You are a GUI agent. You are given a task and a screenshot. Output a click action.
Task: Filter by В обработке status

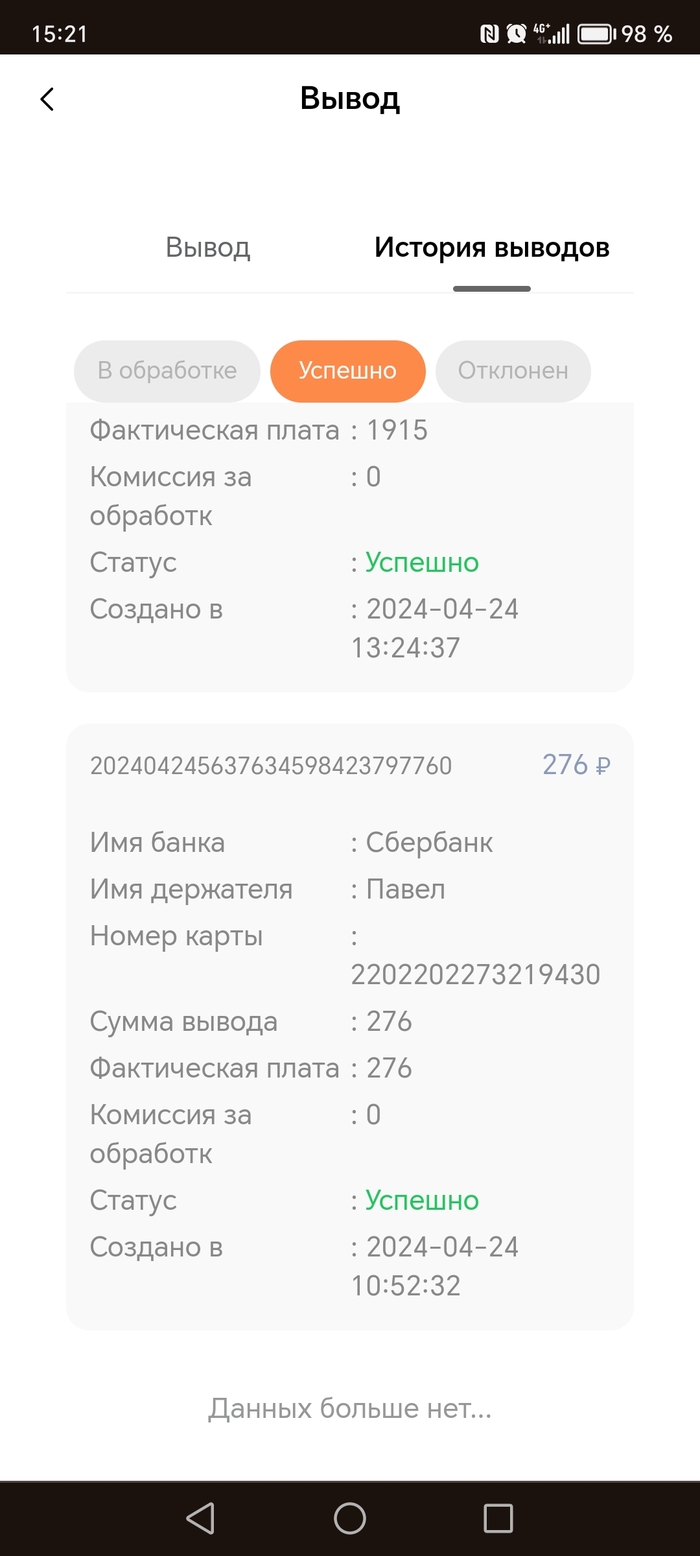(167, 371)
